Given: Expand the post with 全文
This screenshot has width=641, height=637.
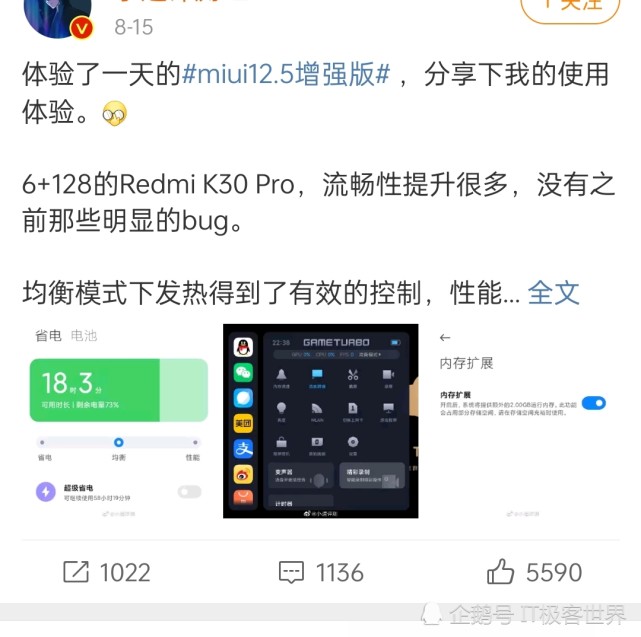Looking at the screenshot, I should coord(553,293).
